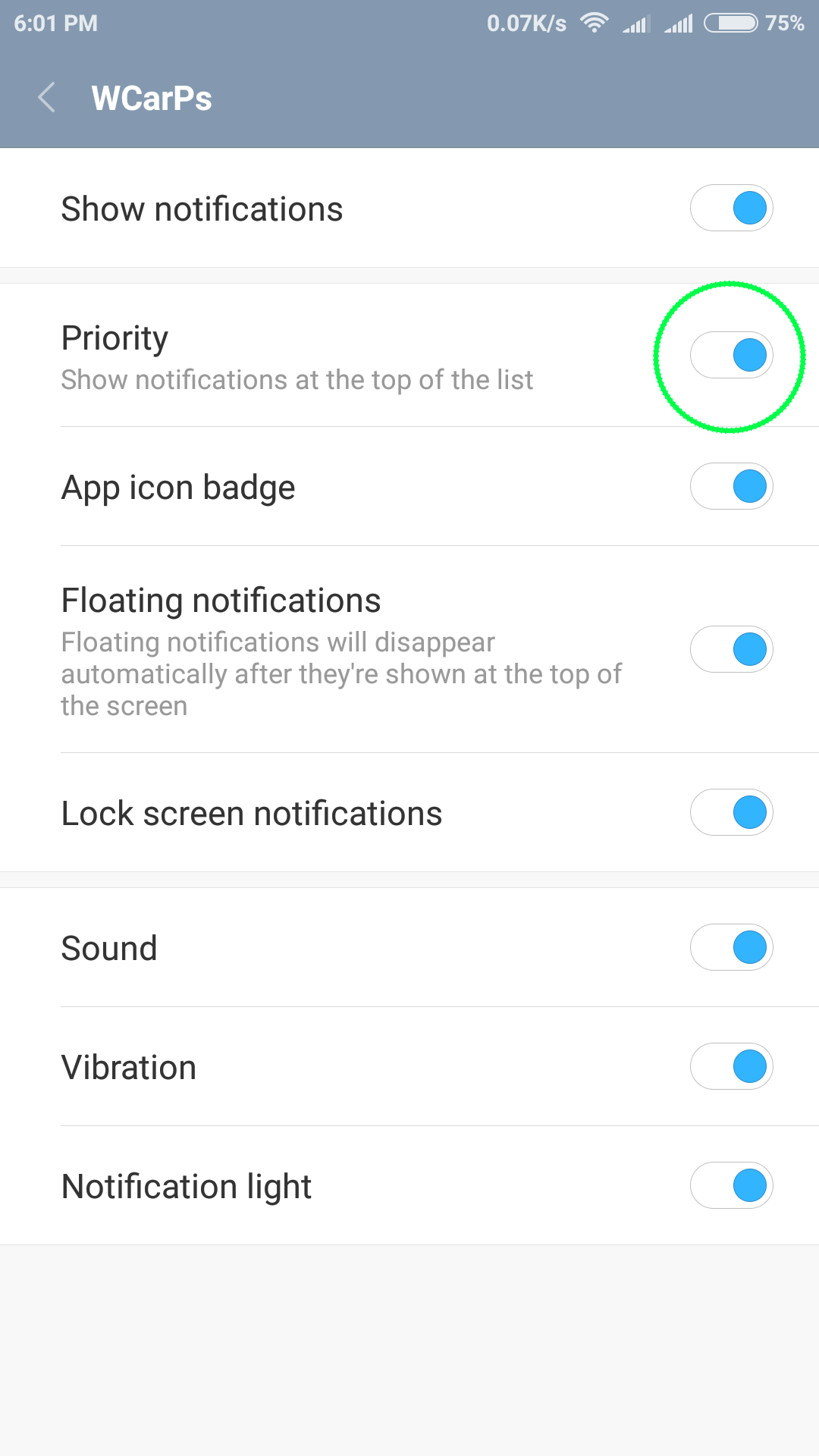The width and height of the screenshot is (819, 1456).
Task: Turn off Notification light
Action: [731, 1185]
